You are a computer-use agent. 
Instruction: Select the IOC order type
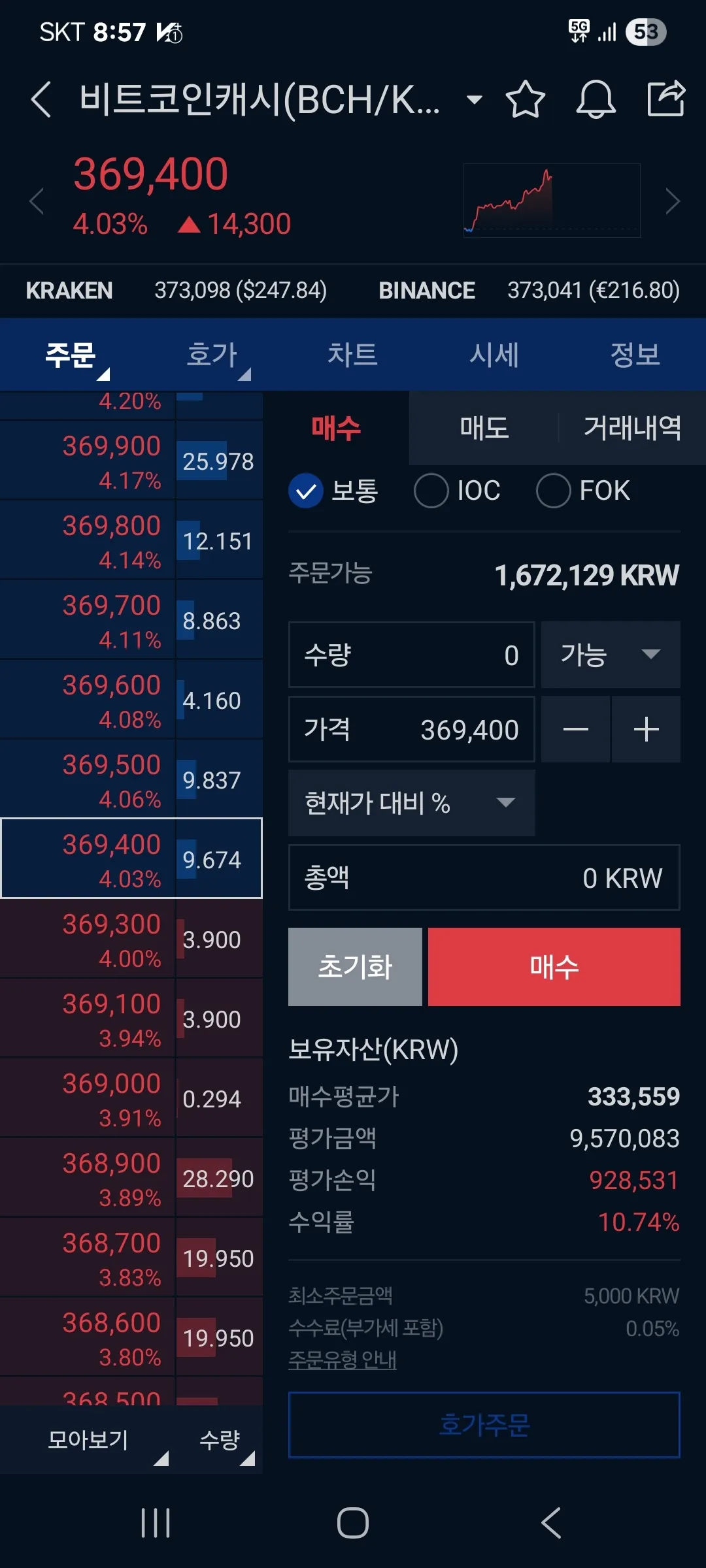(457, 491)
